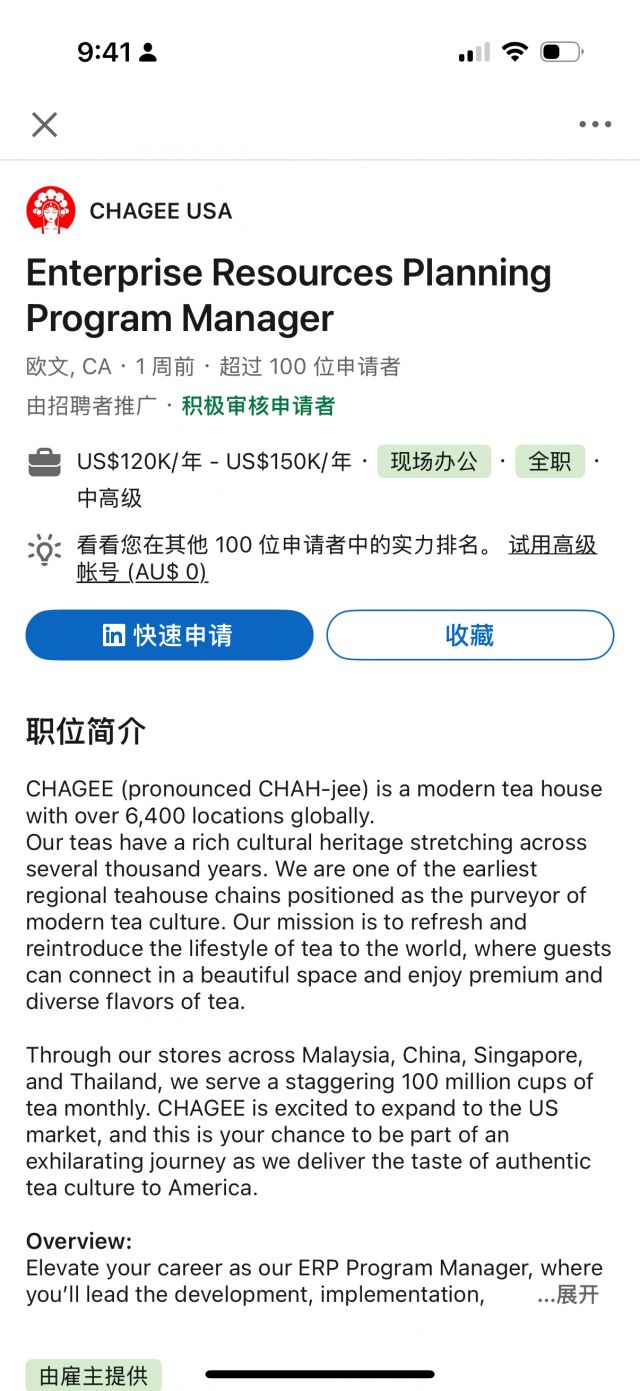Open the CHAGEE USA company page
Viewport: 640px width, 1391px height.
coord(160,211)
